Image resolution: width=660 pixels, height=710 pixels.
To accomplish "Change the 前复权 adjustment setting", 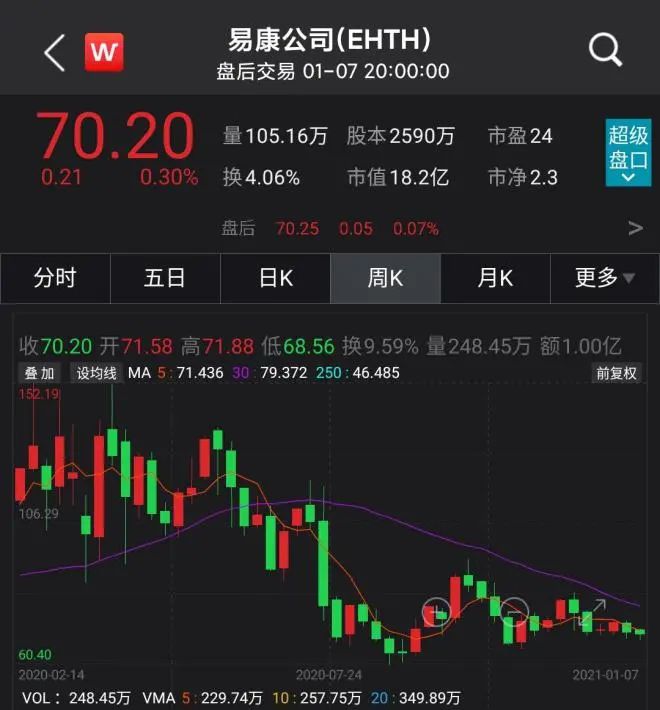I will 617,373.
